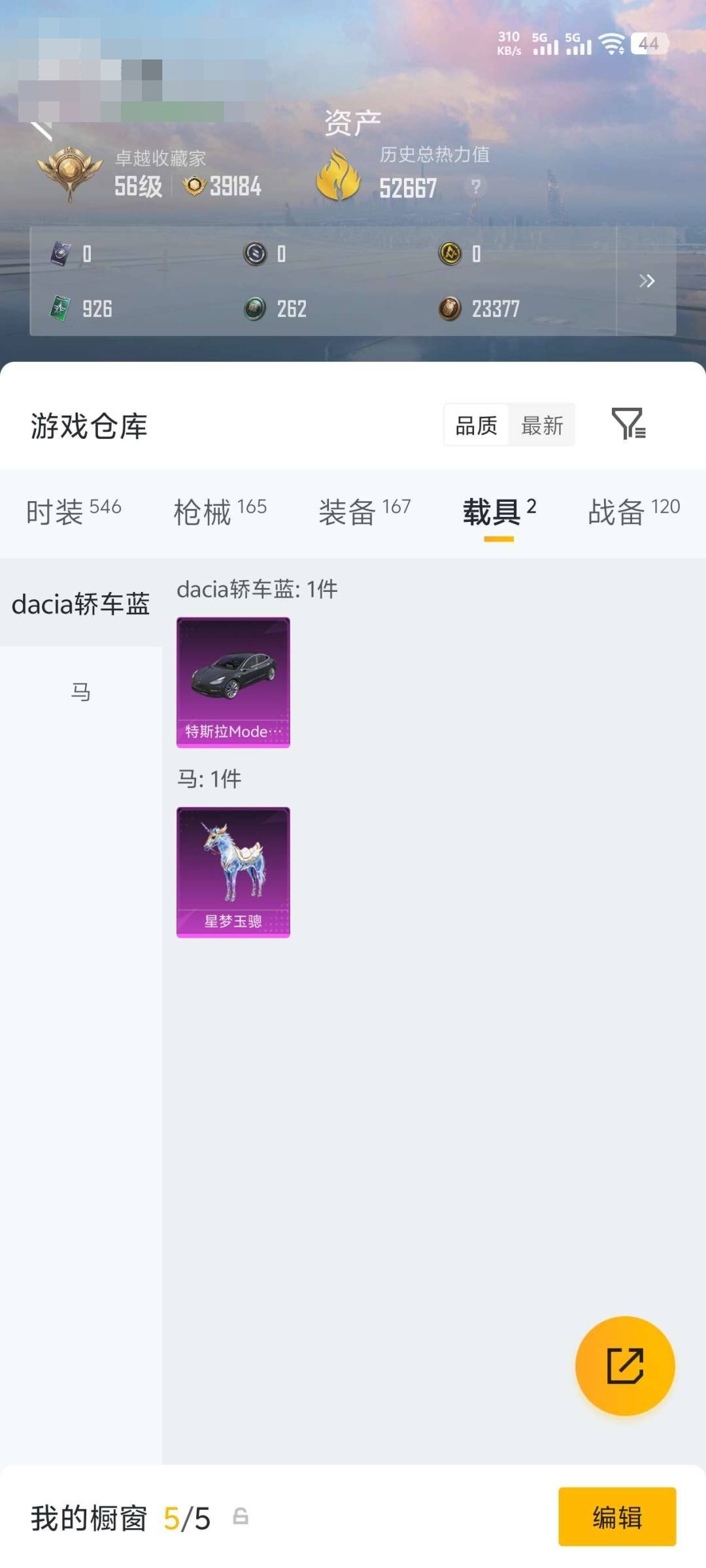
Task: Open the share export floating button
Action: 625,1367
